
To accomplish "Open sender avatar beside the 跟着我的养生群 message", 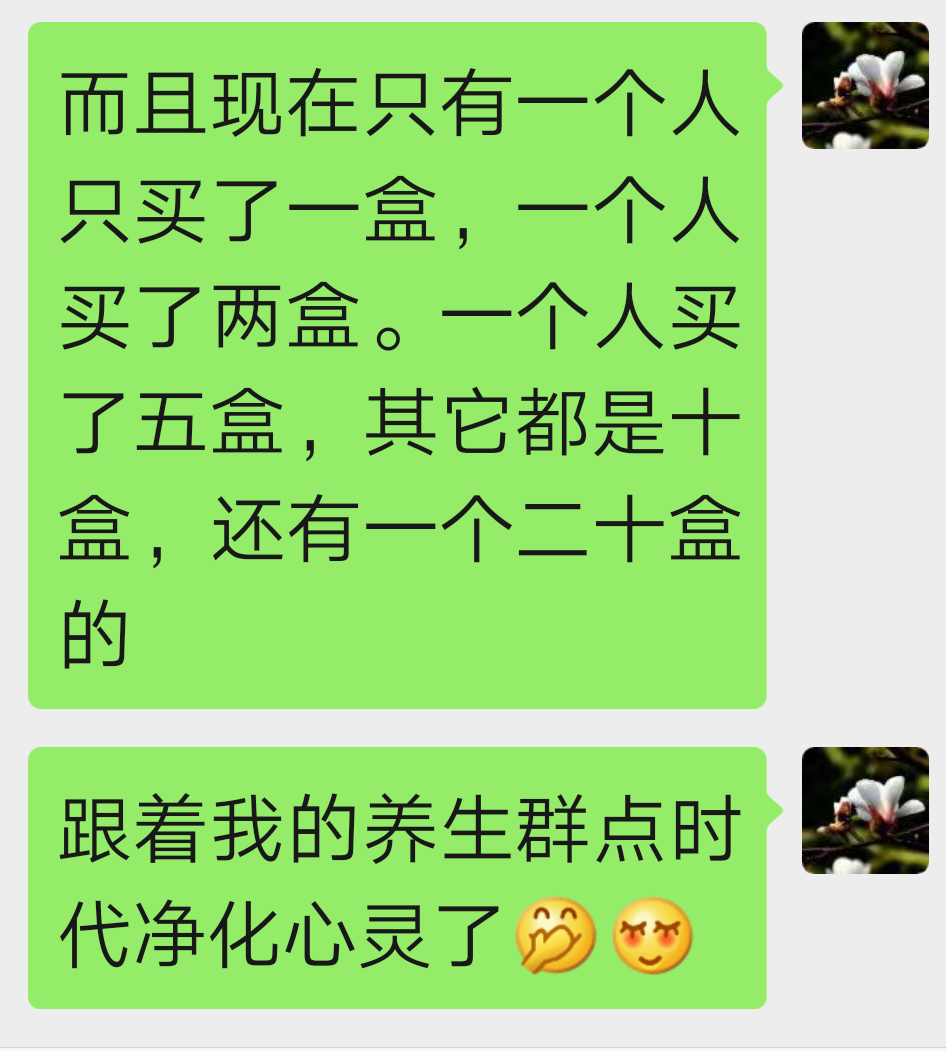I will [865, 810].
